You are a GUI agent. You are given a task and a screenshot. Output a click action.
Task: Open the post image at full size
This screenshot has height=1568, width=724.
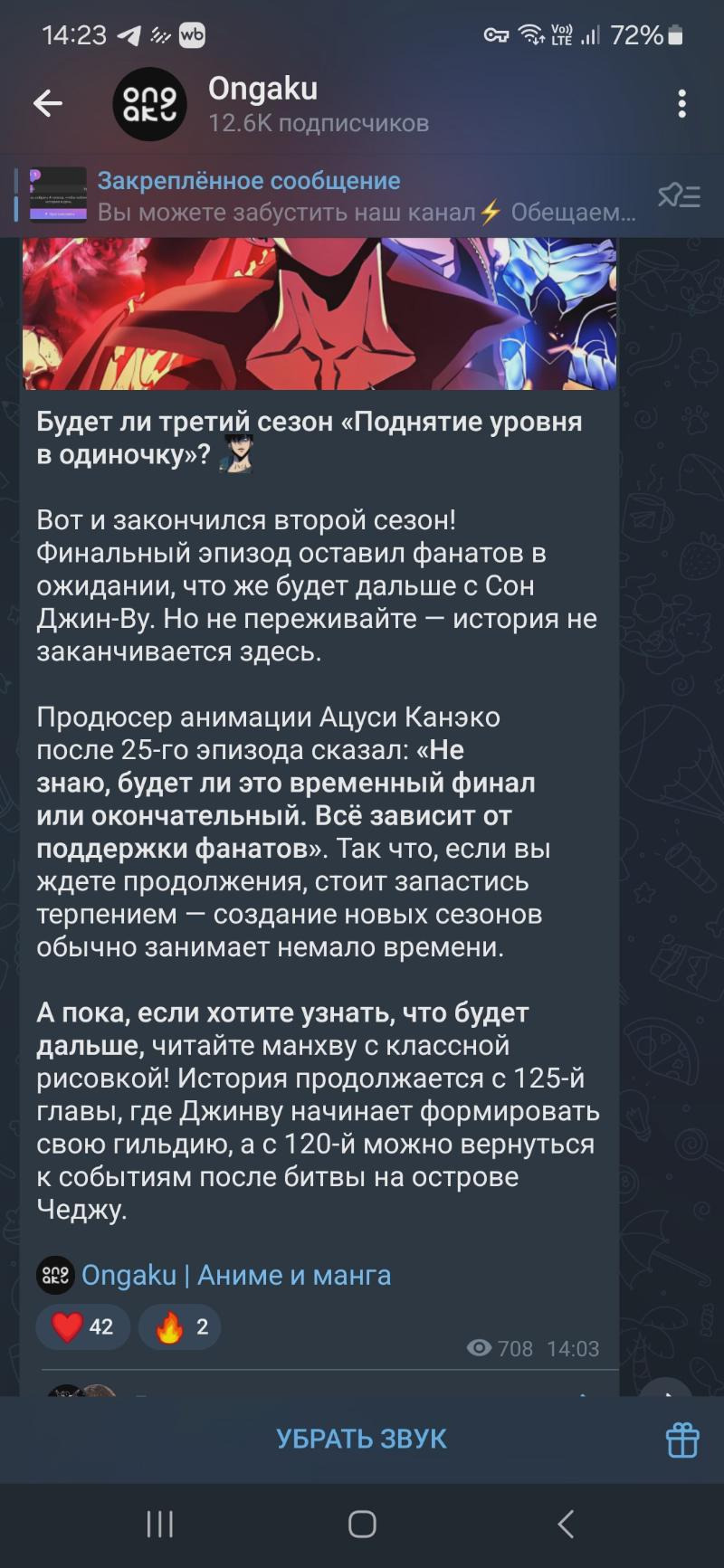[319, 313]
